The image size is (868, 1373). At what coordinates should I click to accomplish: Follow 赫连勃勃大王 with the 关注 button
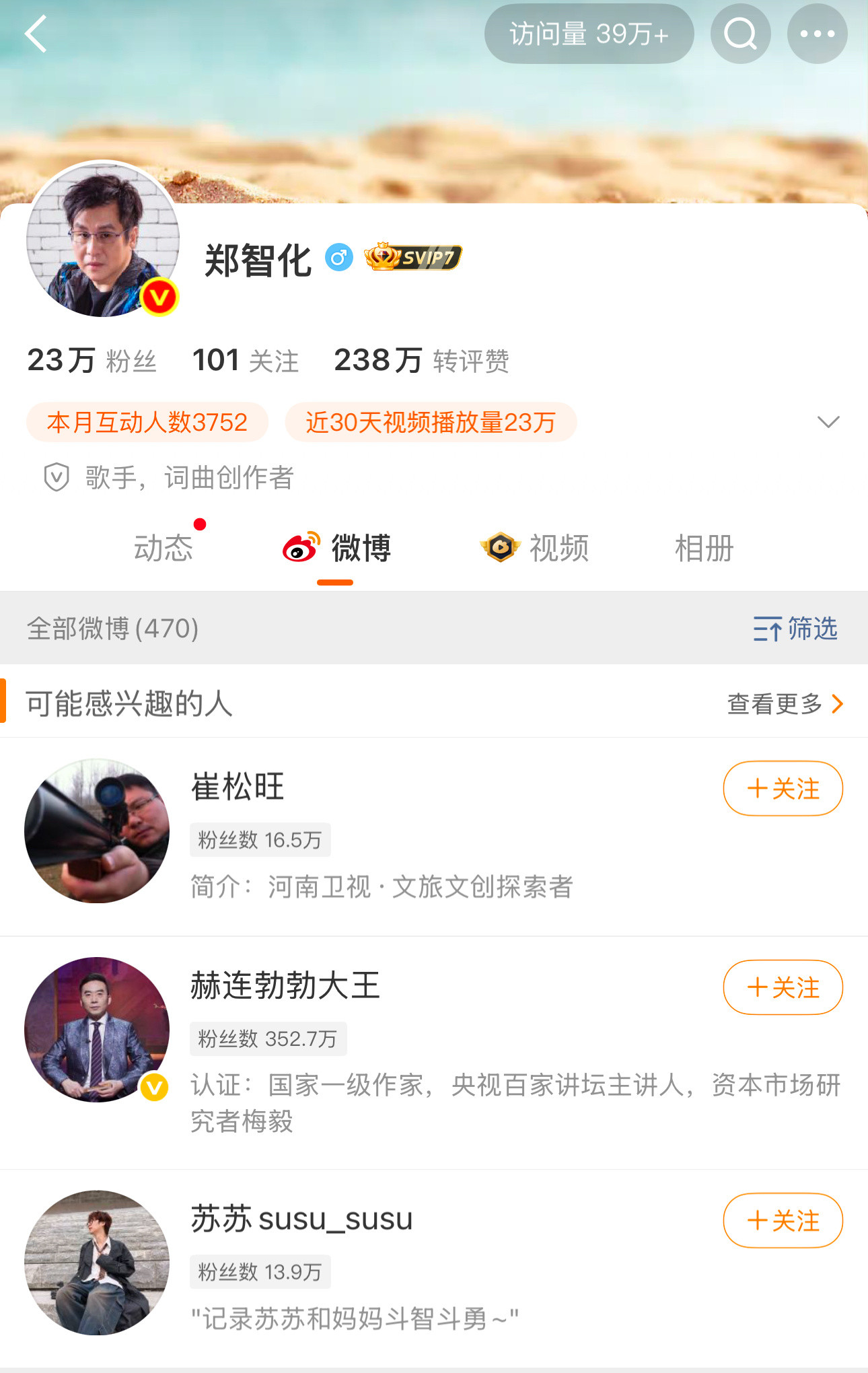click(783, 987)
